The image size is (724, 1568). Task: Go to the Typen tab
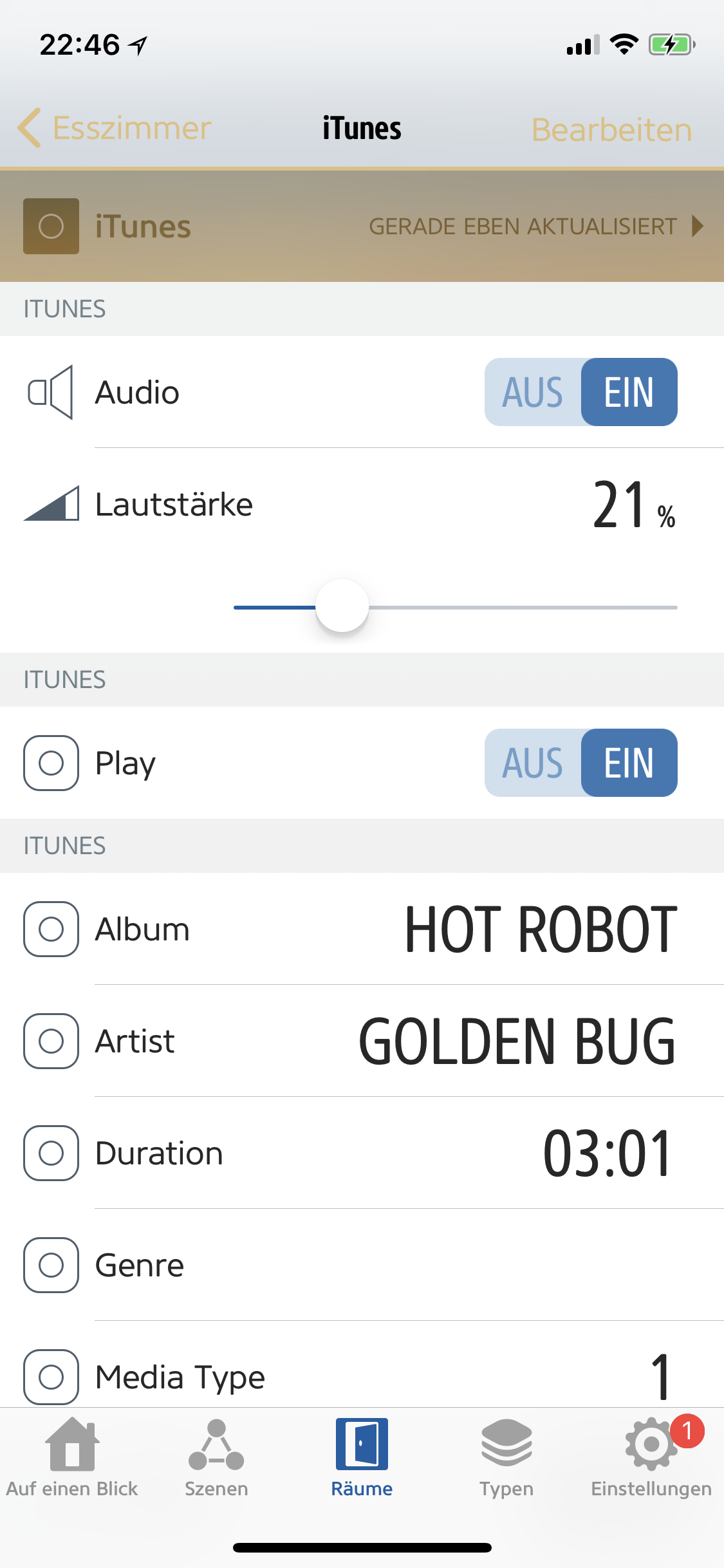point(506,1456)
